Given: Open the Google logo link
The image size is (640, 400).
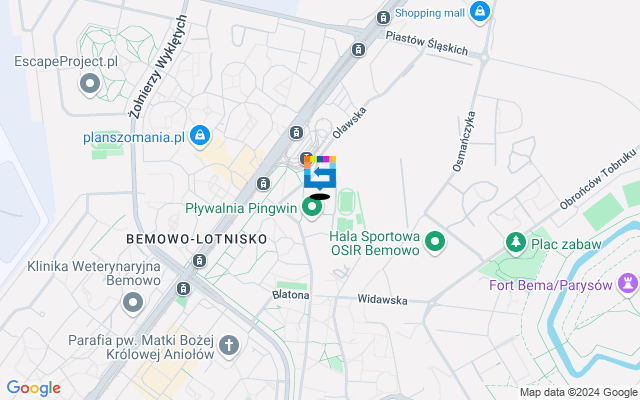Looking at the screenshot, I should (33, 388).
